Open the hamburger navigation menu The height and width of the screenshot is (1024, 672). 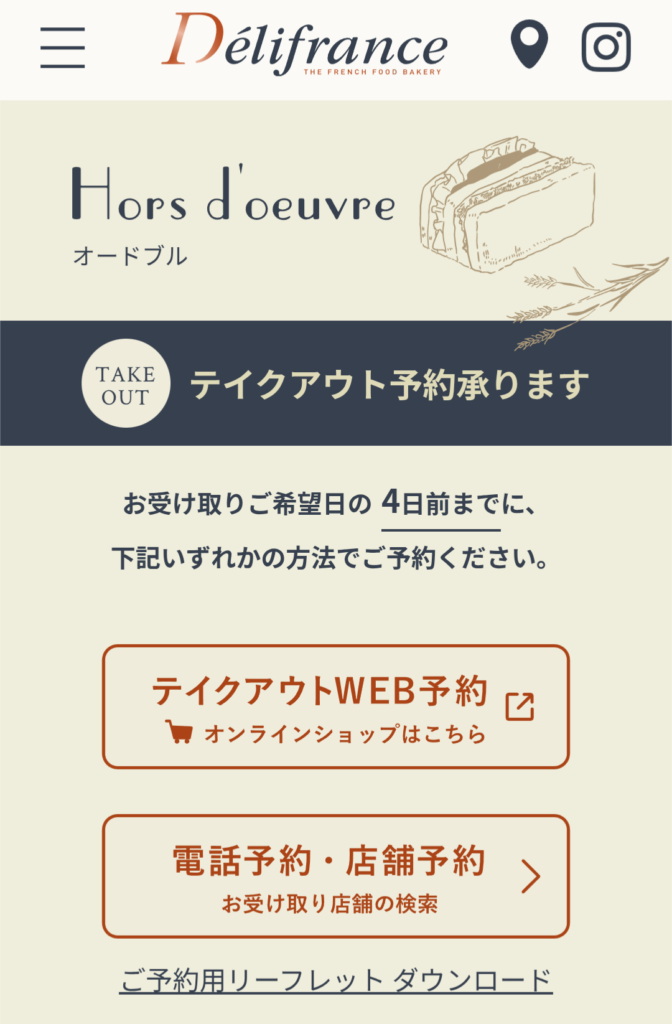pos(63,47)
